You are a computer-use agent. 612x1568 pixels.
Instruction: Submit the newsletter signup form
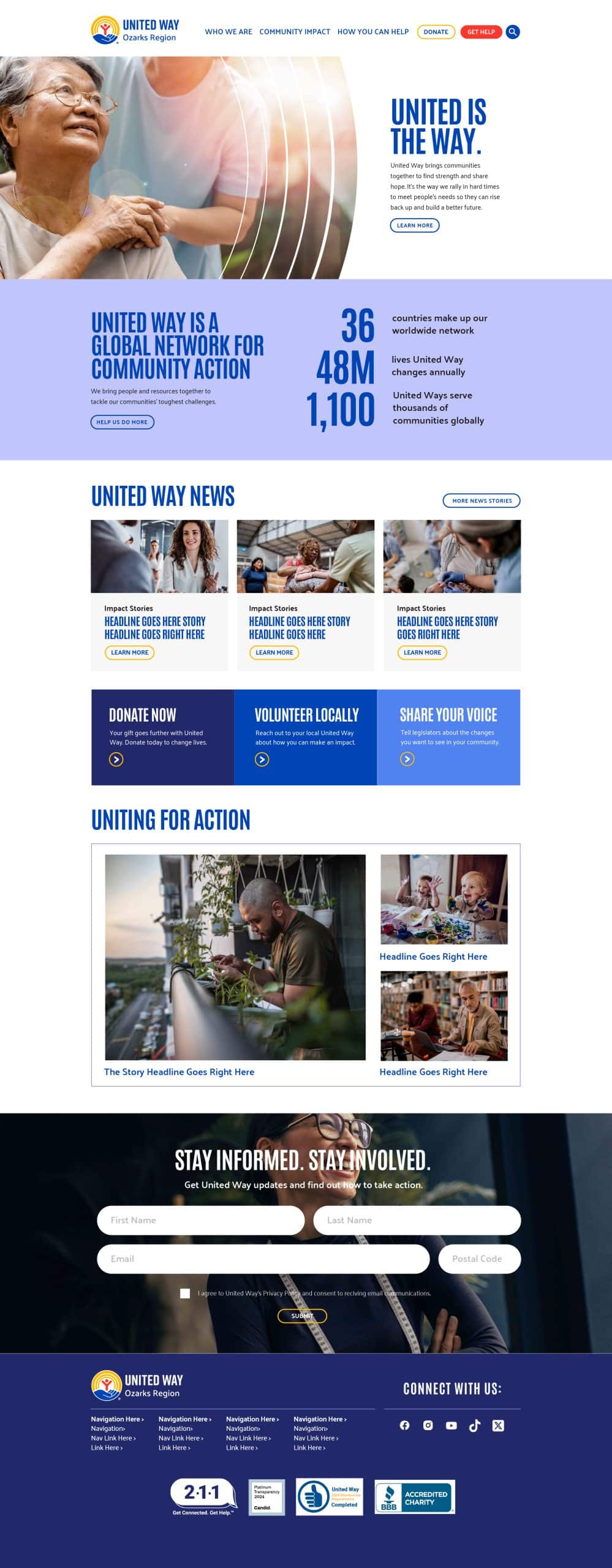[x=302, y=1316]
